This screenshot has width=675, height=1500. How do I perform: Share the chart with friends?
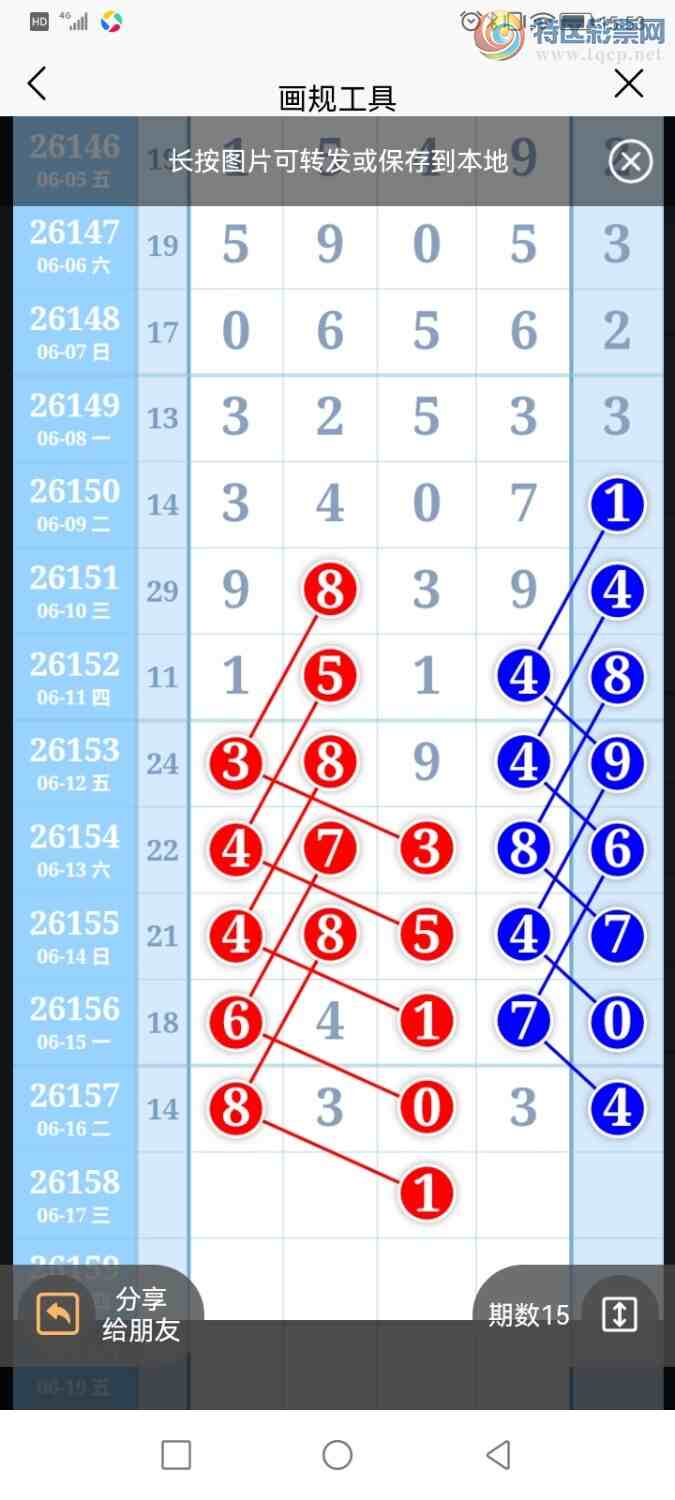click(108, 1314)
